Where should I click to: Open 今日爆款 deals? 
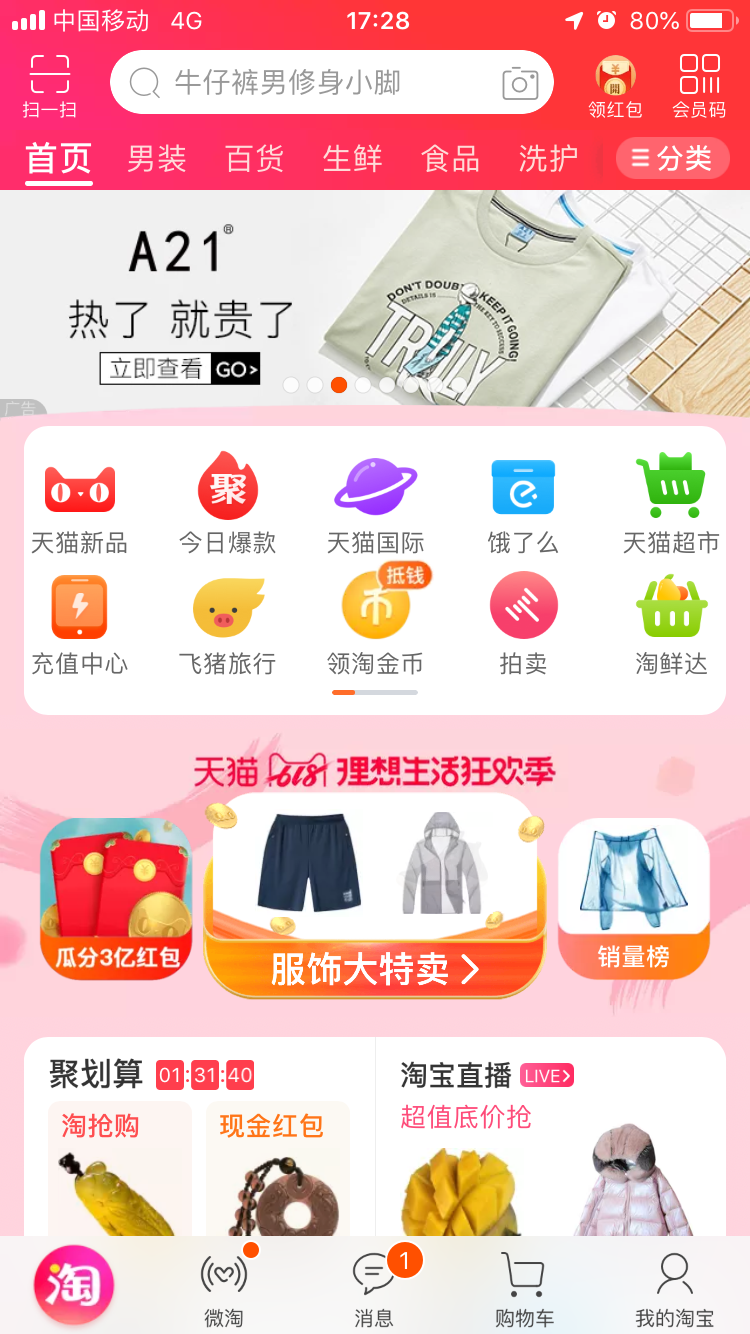point(228,505)
